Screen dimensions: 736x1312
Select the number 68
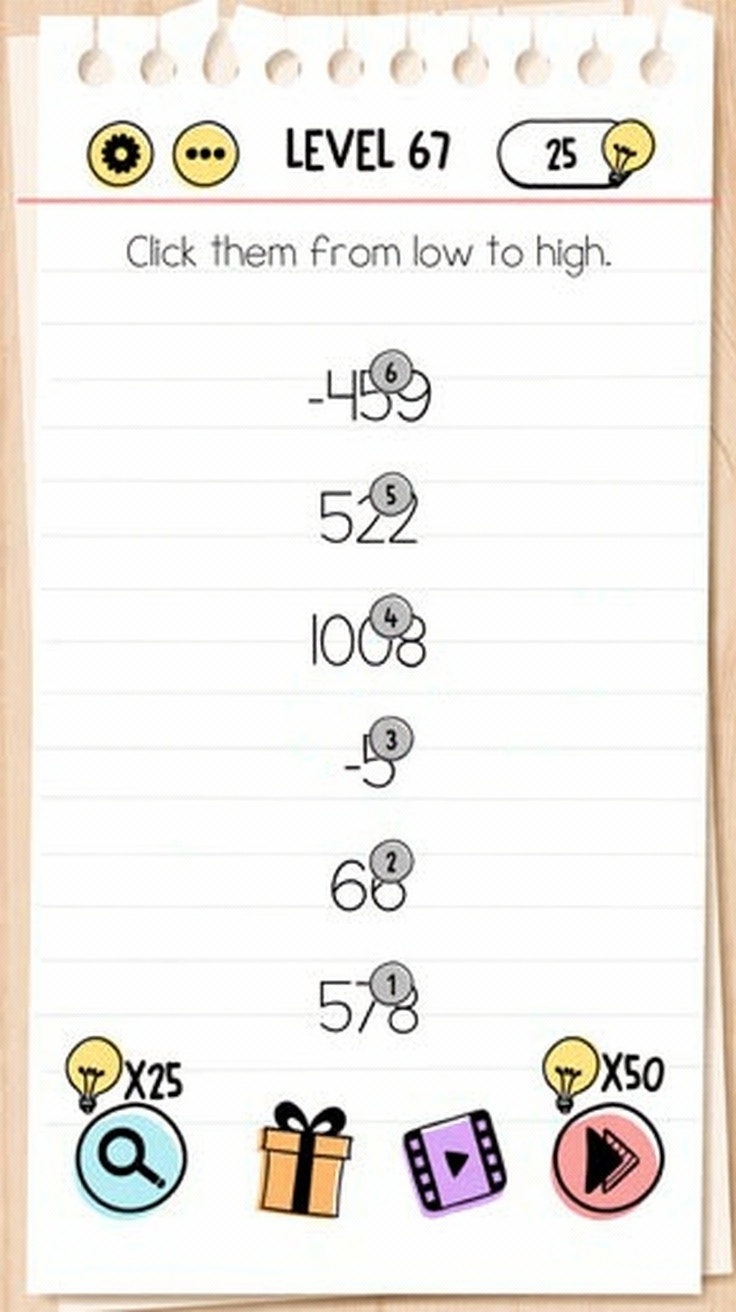point(368,887)
